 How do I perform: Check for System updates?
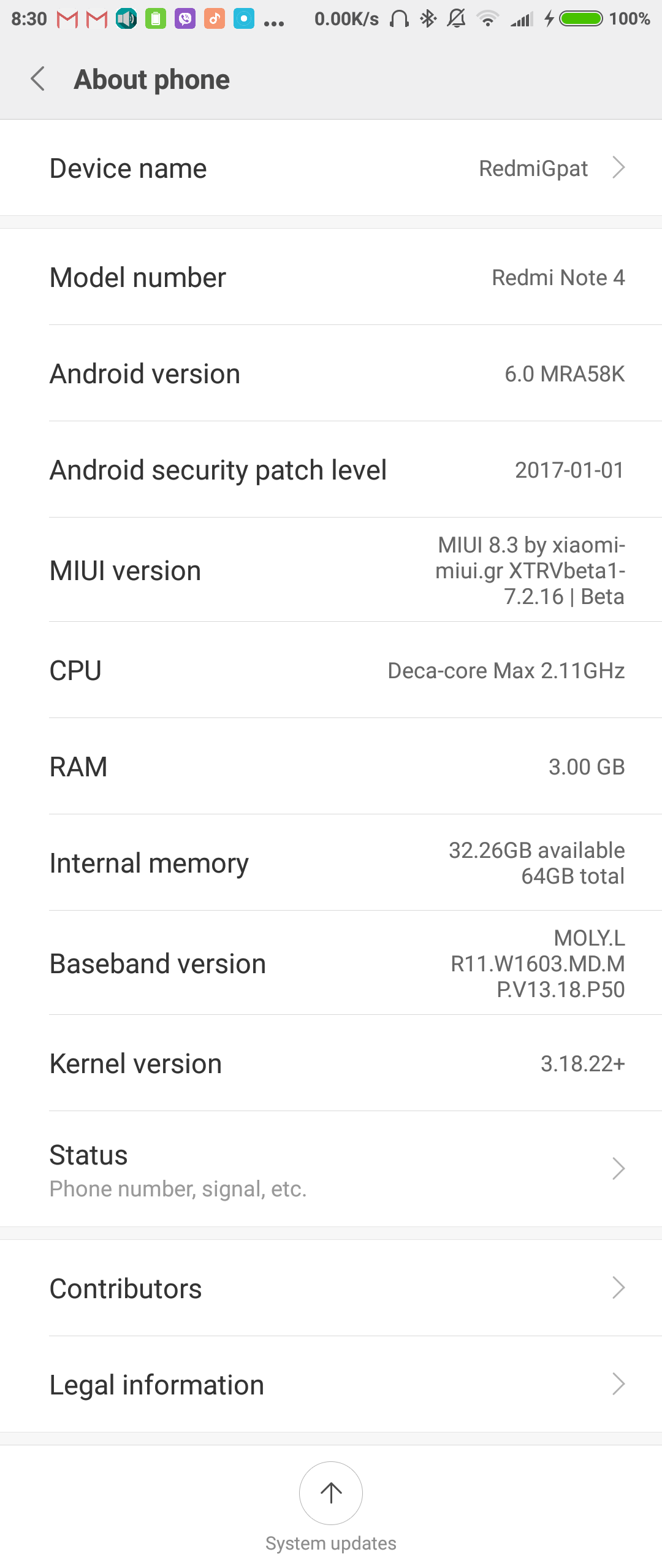[331, 1494]
